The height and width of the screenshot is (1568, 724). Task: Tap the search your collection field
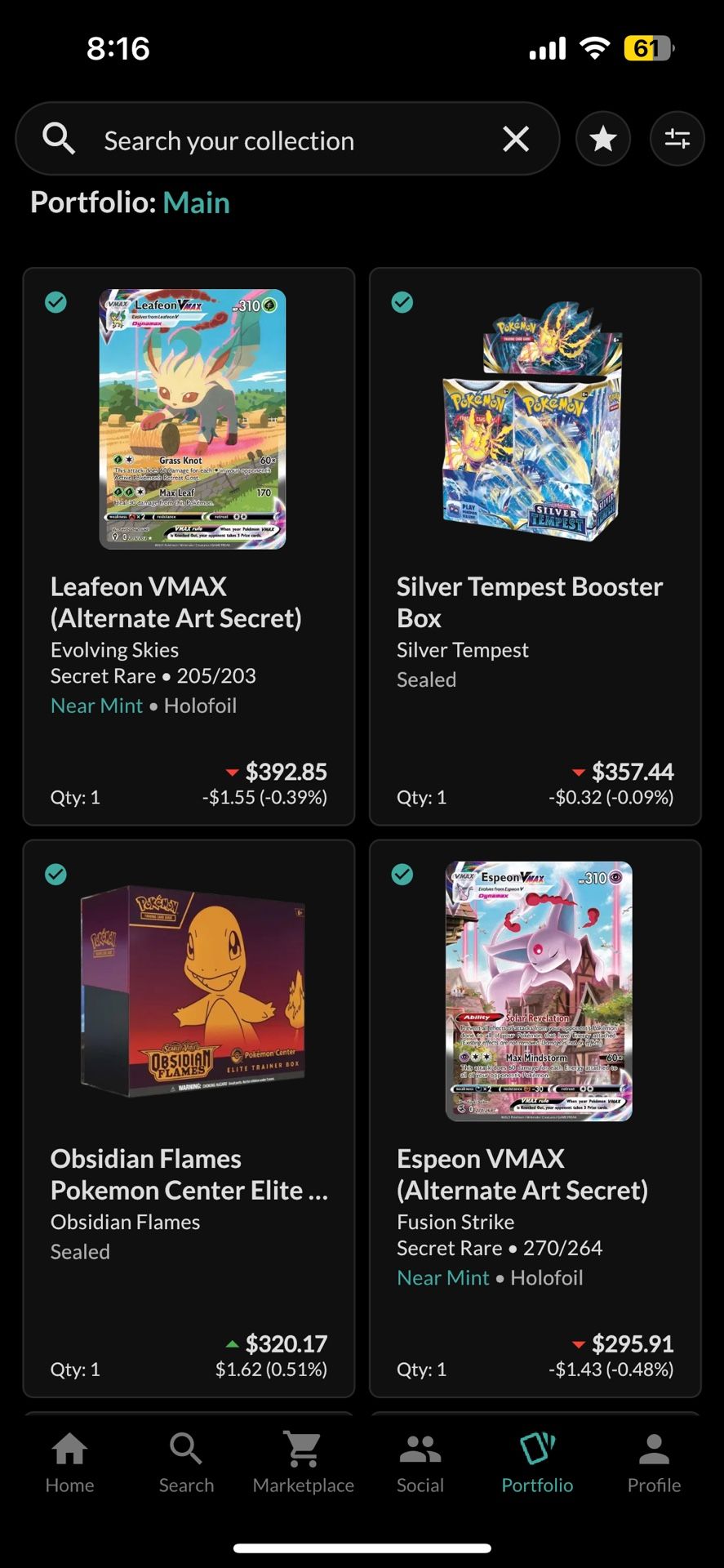tap(269, 140)
